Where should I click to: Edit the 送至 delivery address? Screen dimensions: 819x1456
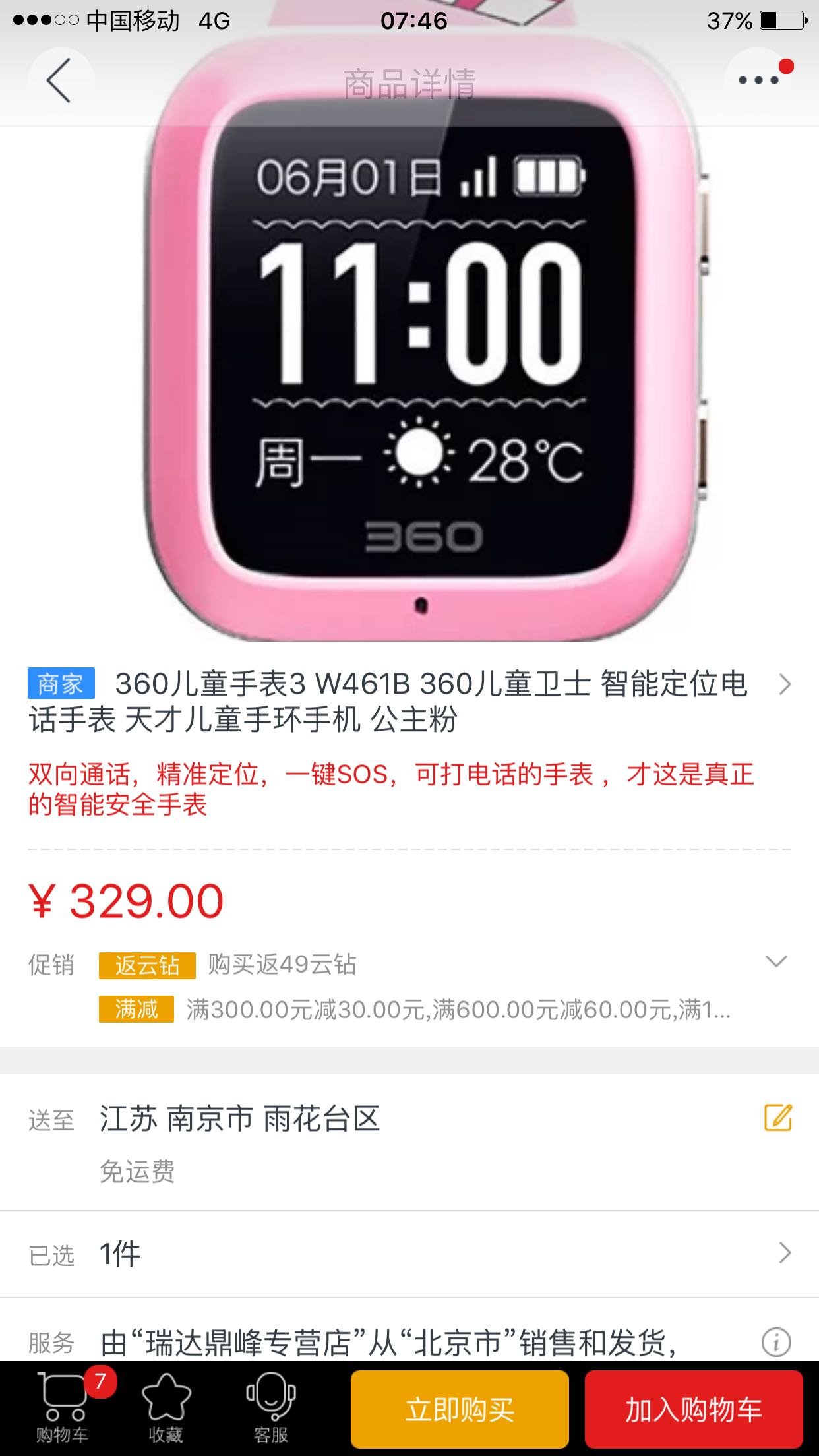tap(777, 1118)
